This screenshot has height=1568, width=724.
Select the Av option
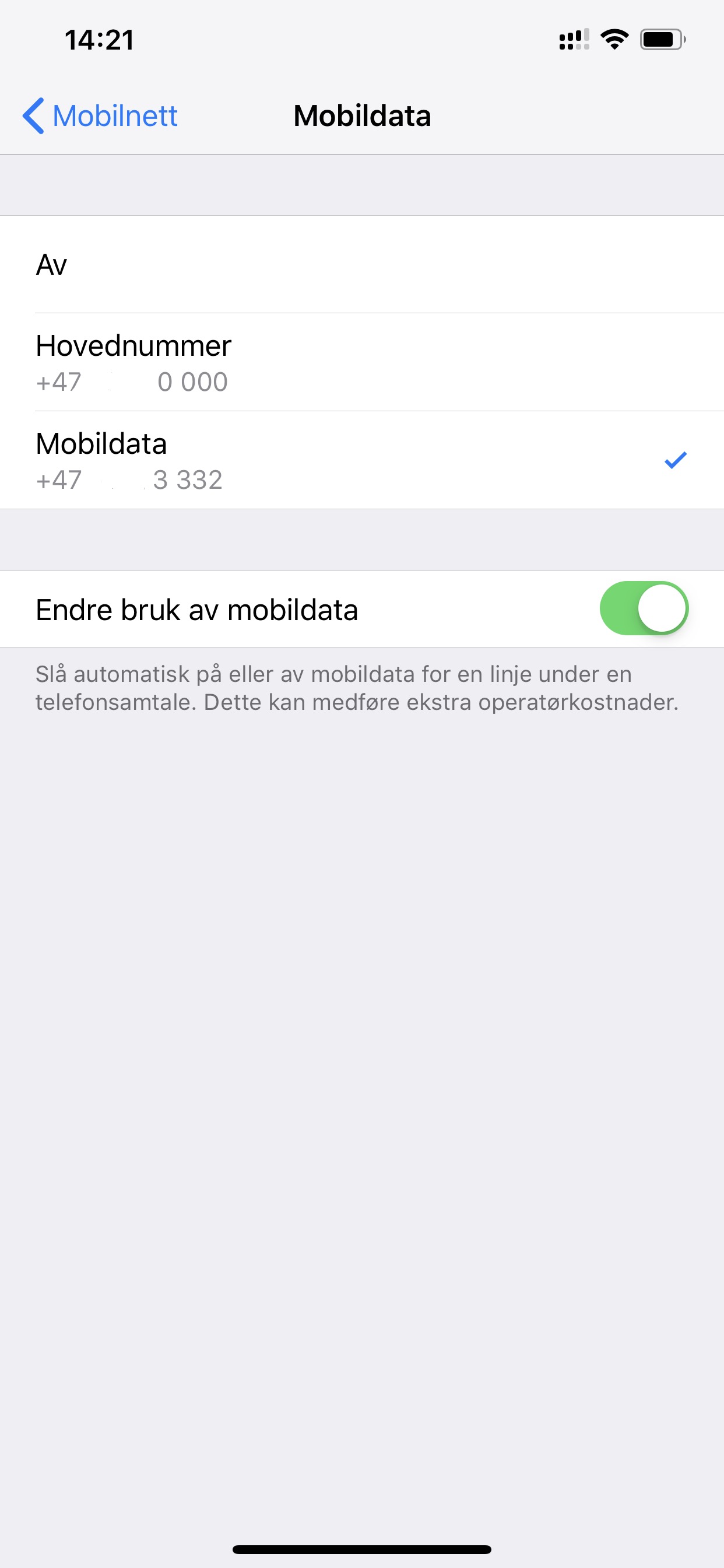(x=362, y=265)
